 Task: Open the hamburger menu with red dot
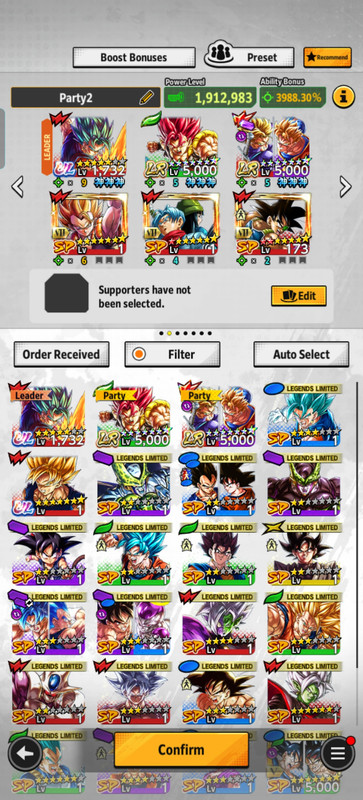click(337, 753)
